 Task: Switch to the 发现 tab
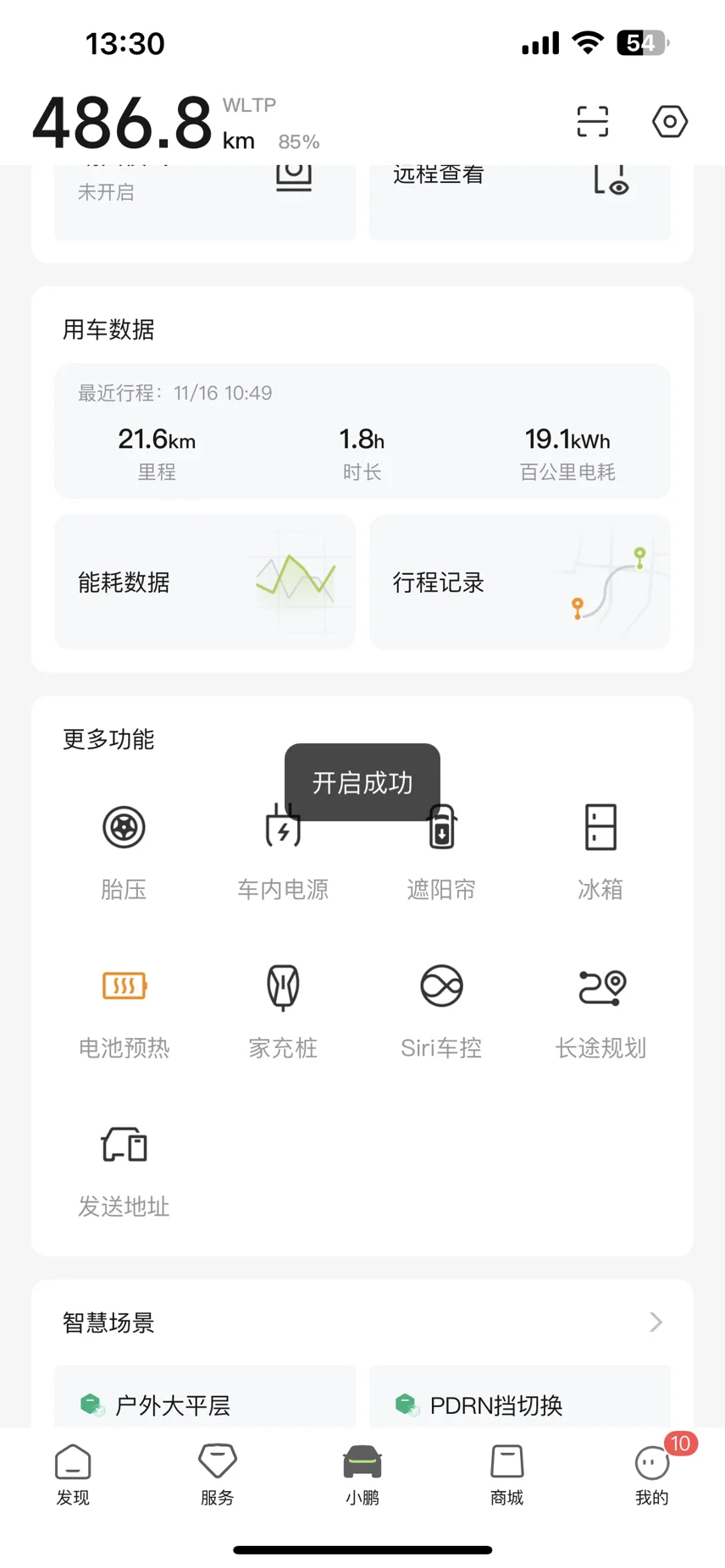[x=73, y=1474]
